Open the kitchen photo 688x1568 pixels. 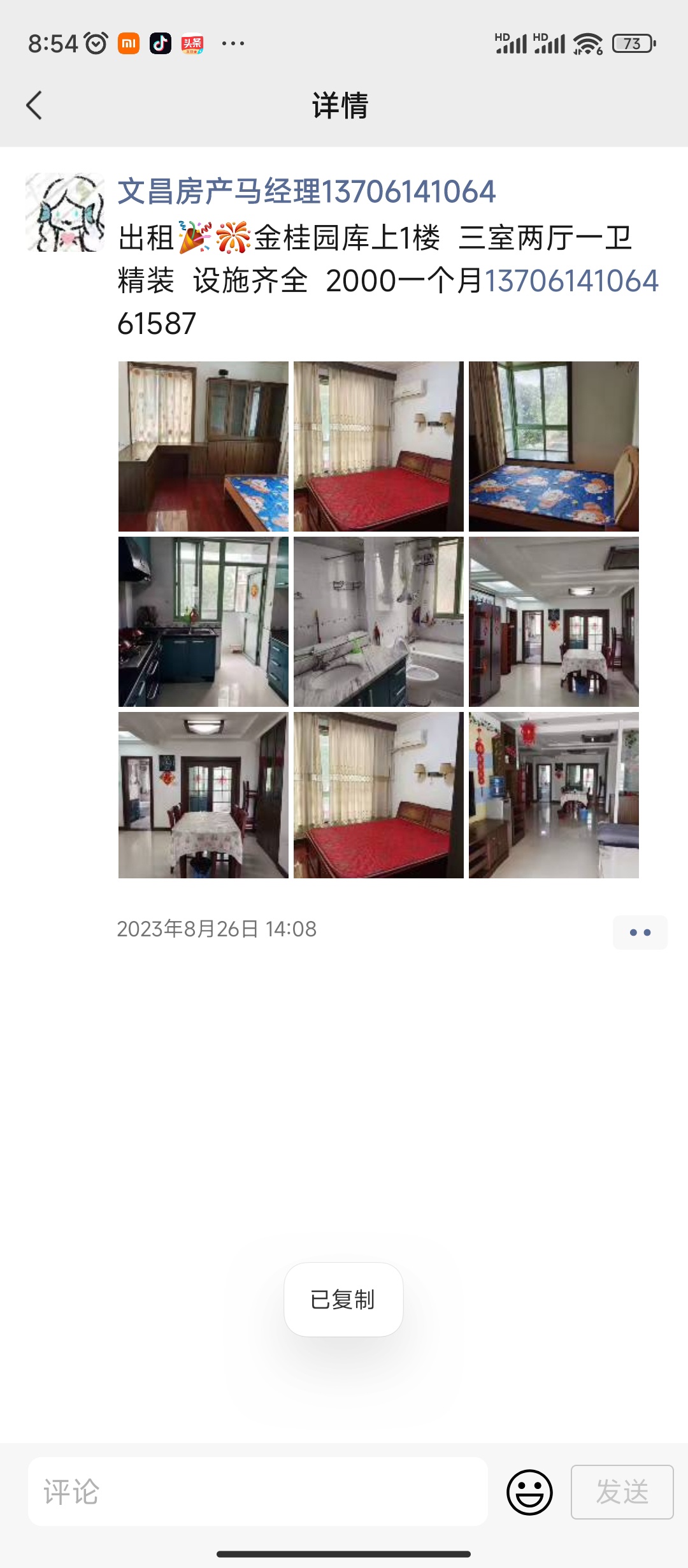(203, 621)
